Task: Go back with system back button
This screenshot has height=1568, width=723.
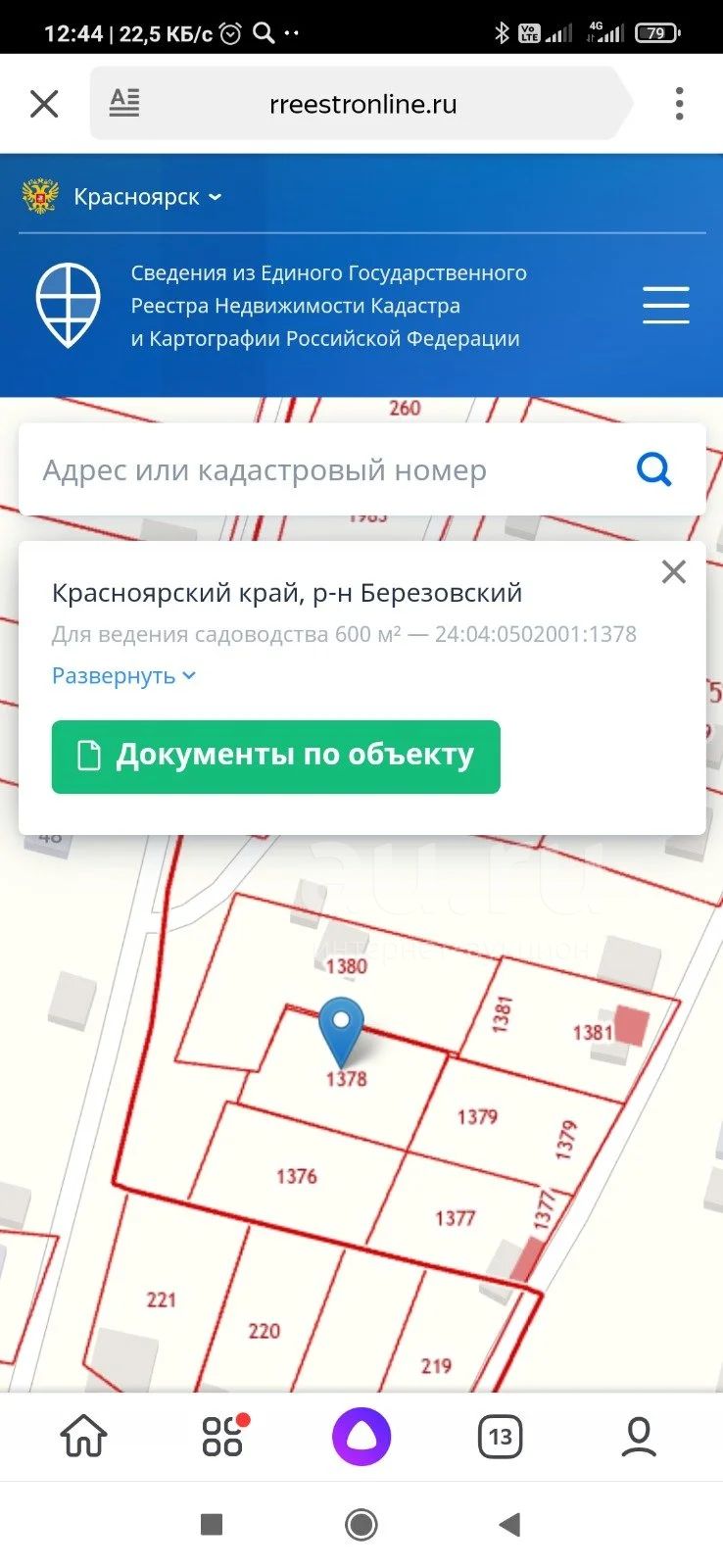Action: coord(509,1525)
